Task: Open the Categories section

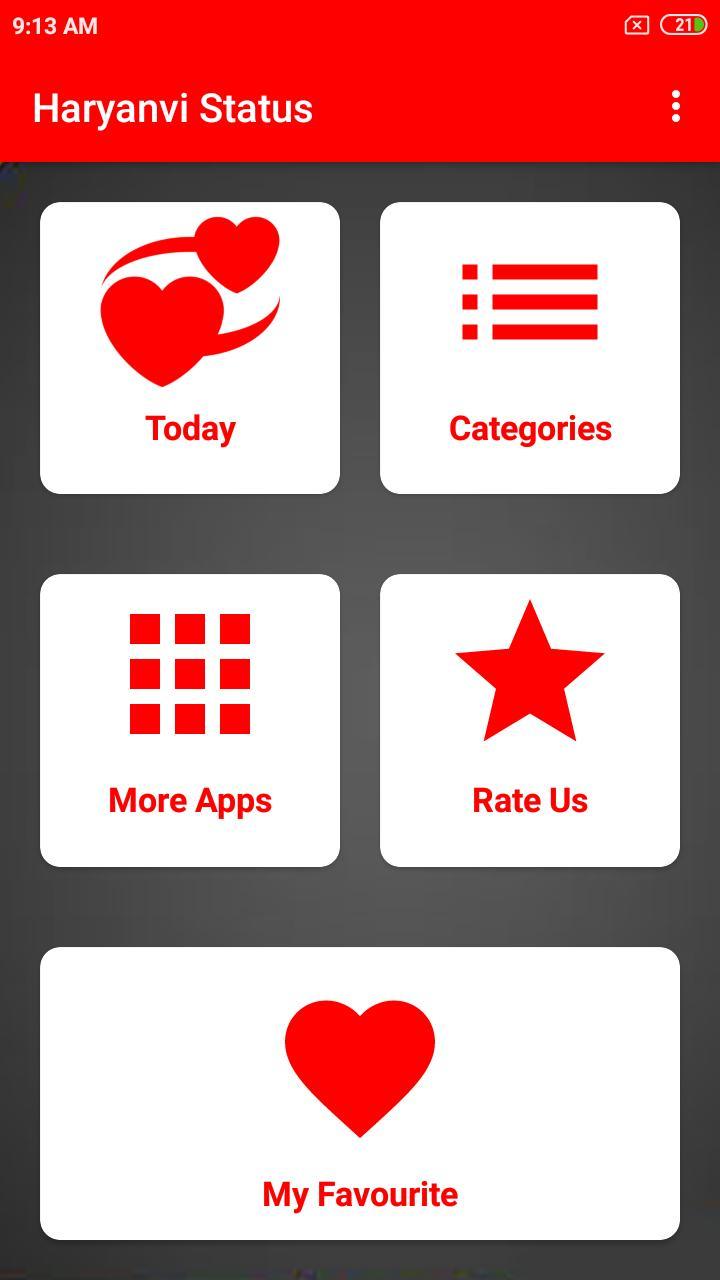Action: (530, 345)
